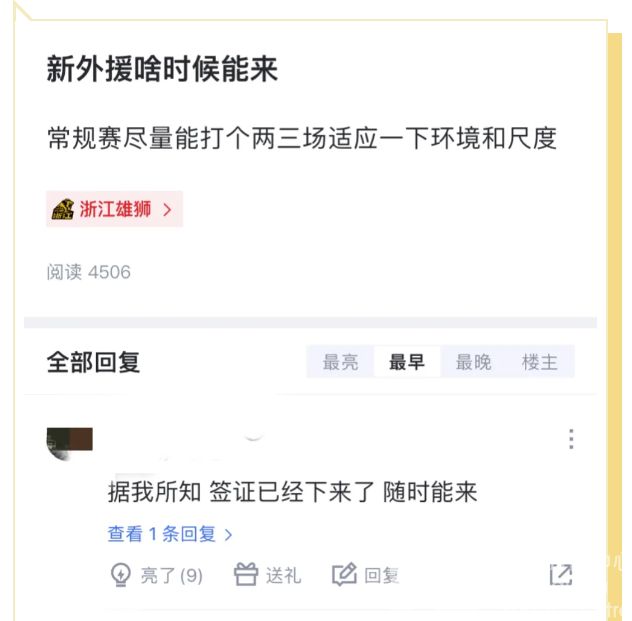Switch to 最晚 replies
Image resolution: width=632 pixels, height=621 pixels.
[x=473, y=362]
